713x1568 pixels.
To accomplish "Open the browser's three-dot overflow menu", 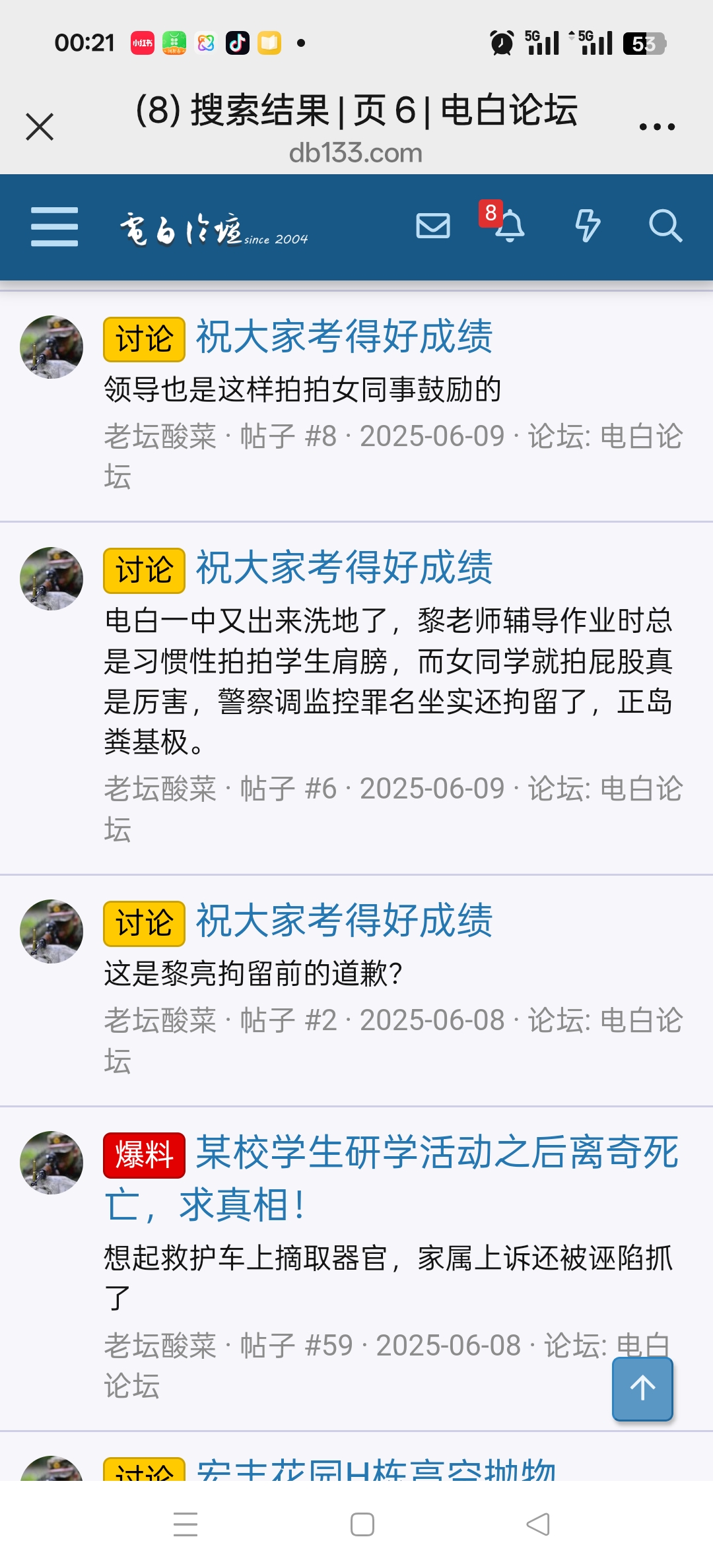I will point(657,127).
